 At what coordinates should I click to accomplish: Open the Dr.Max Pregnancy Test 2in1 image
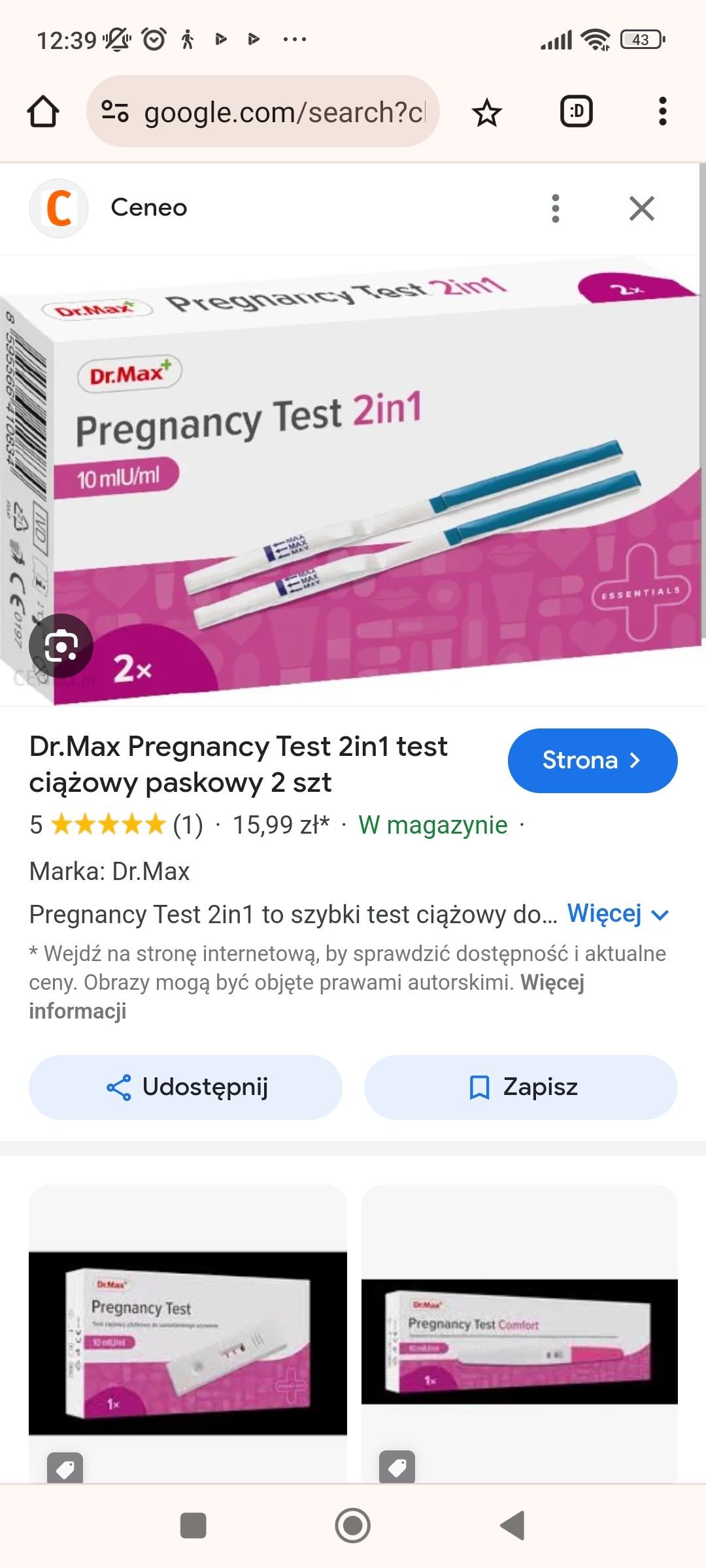point(366,477)
